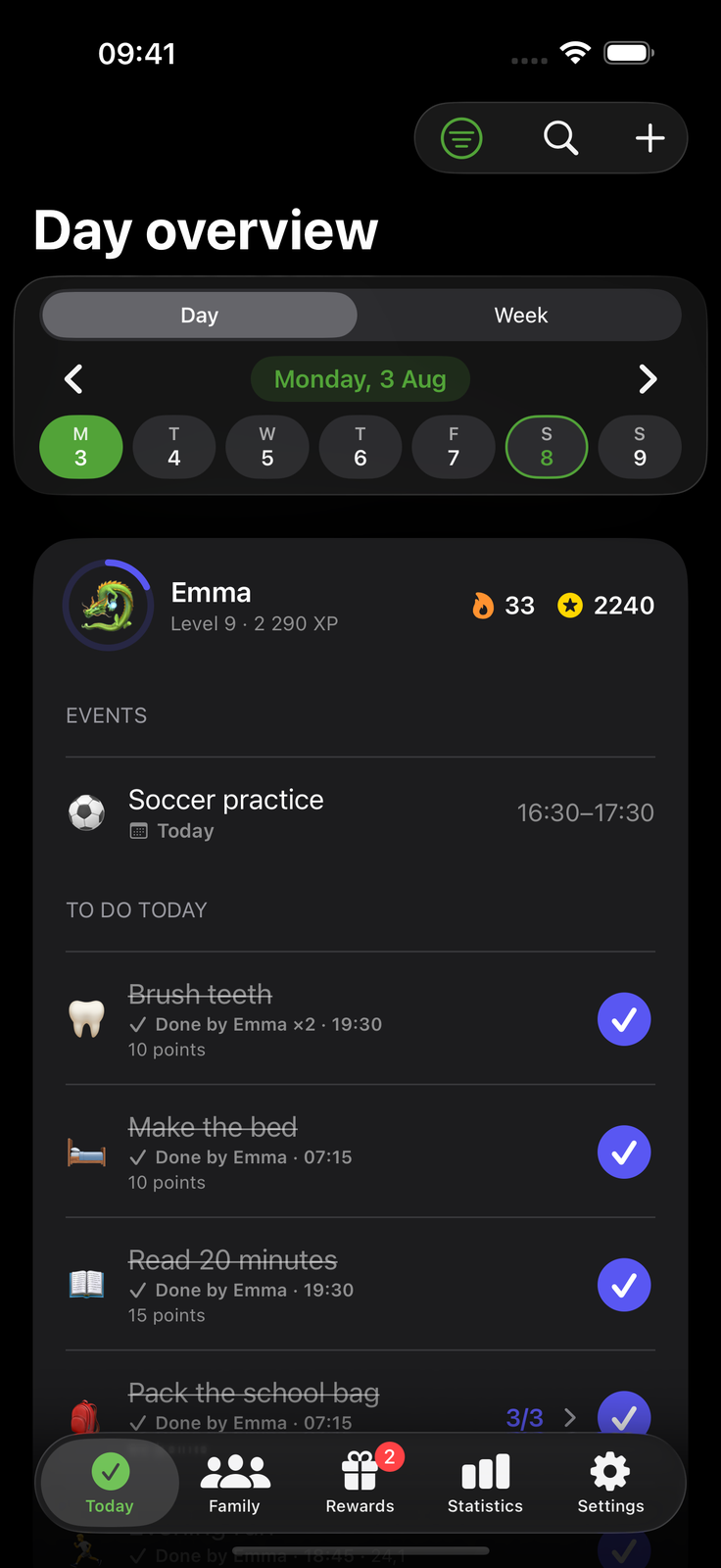Uncheck the Make the bed task
The image size is (721, 1568).
624,1152
